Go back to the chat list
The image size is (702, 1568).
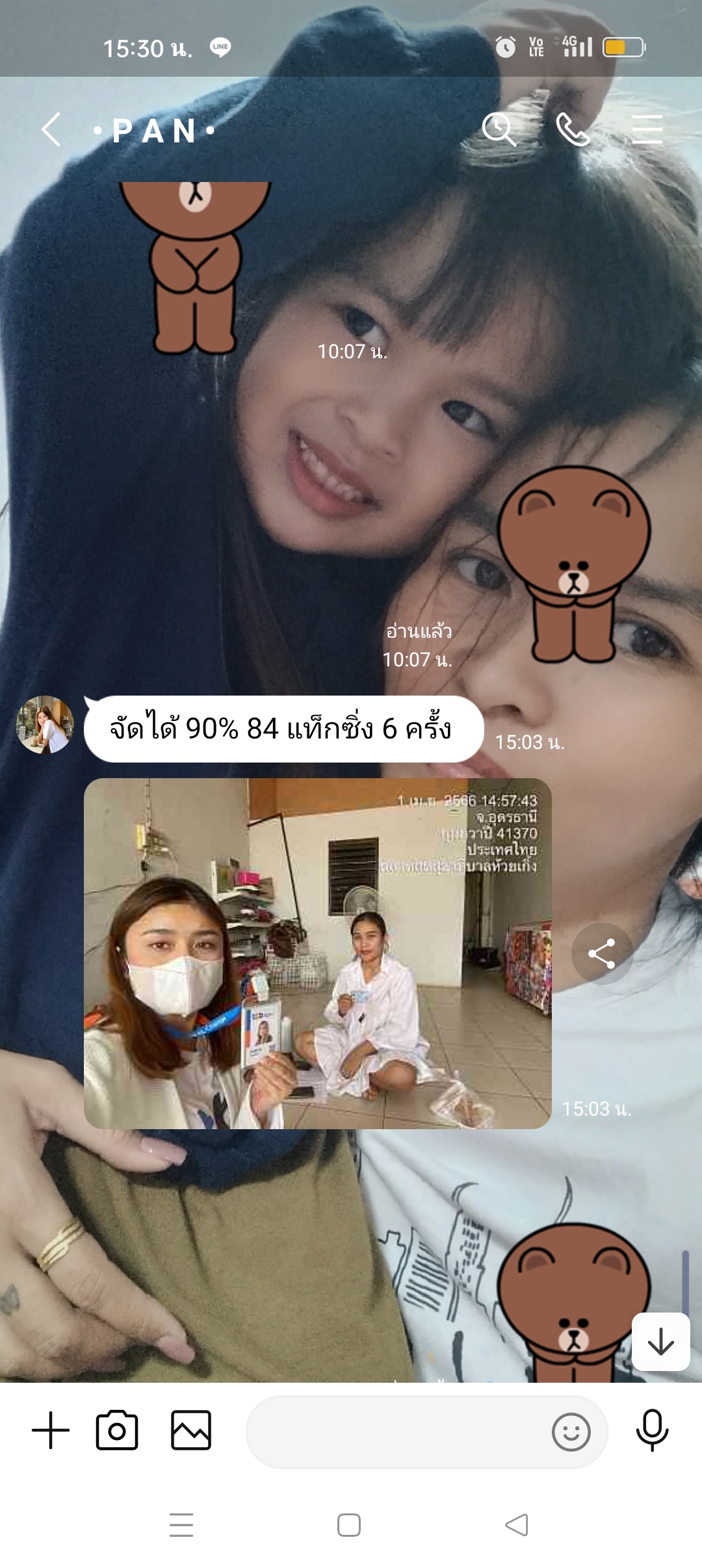click(51, 129)
